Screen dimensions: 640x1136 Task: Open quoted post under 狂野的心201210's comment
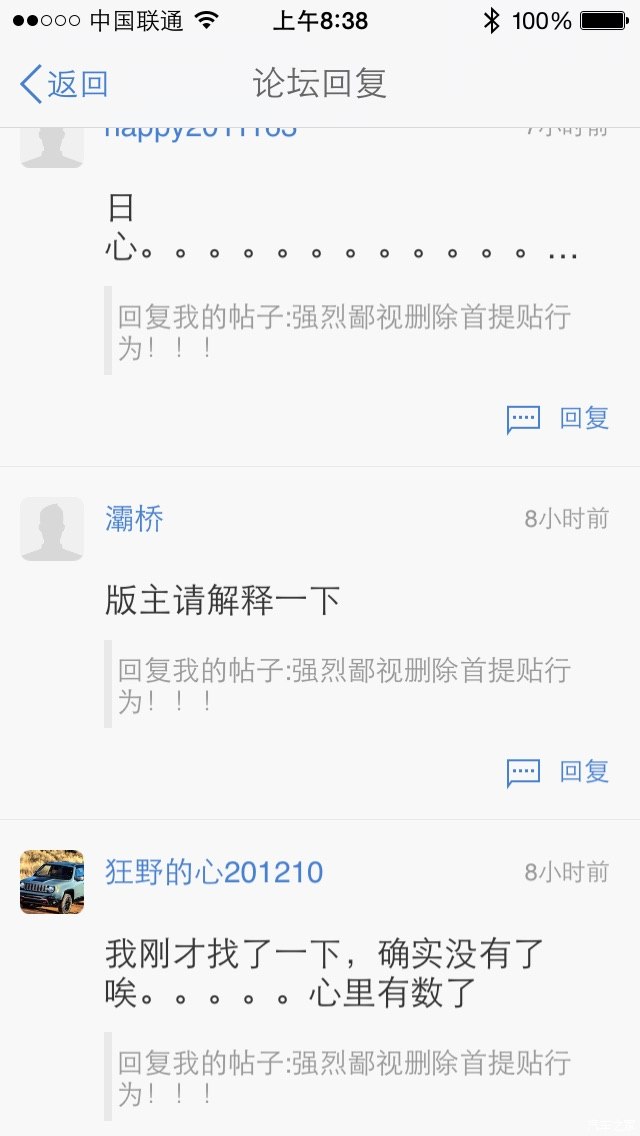(344, 1077)
